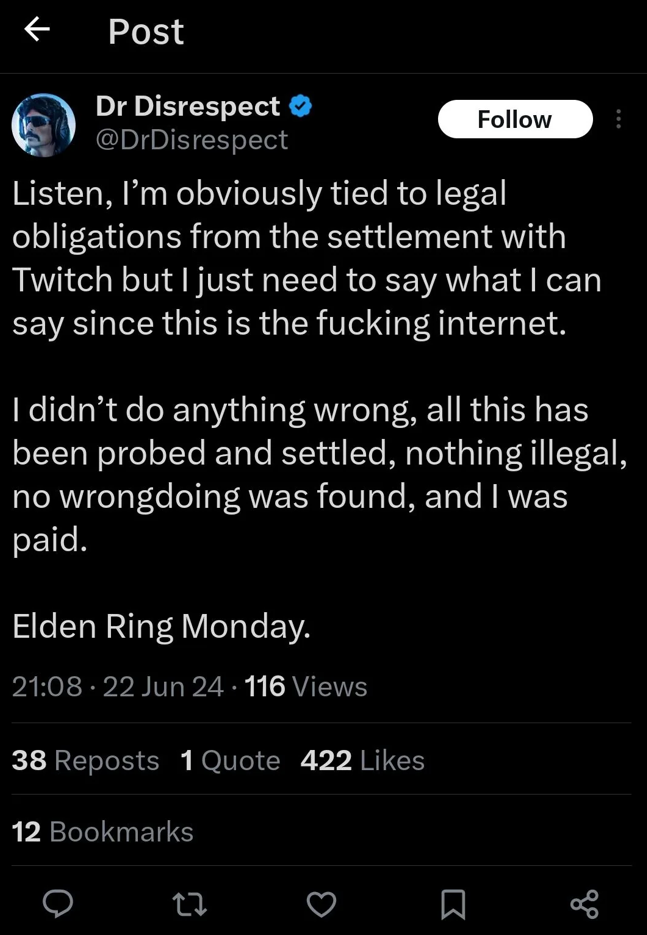Follow the Dr Disrespect account
Image resolution: width=647 pixels, height=935 pixels.
[x=514, y=119]
